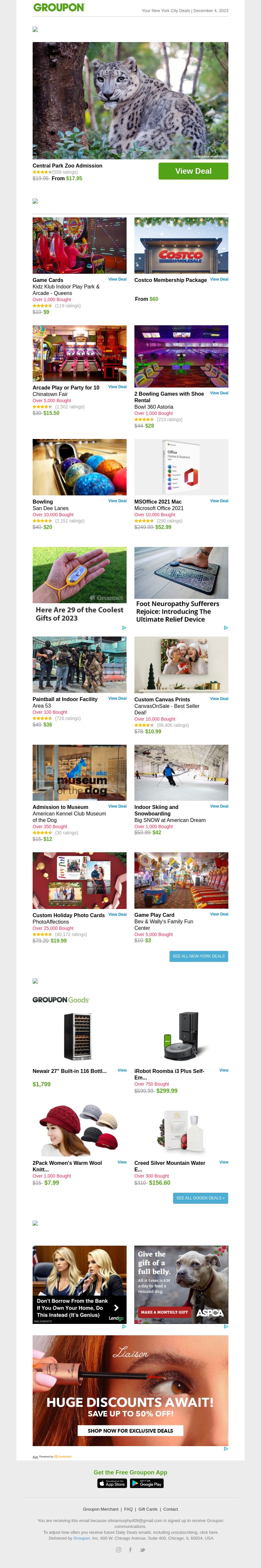View deal for Costco Membership Package
Image resolution: width=261 pixels, height=1568 pixels.
[219, 279]
